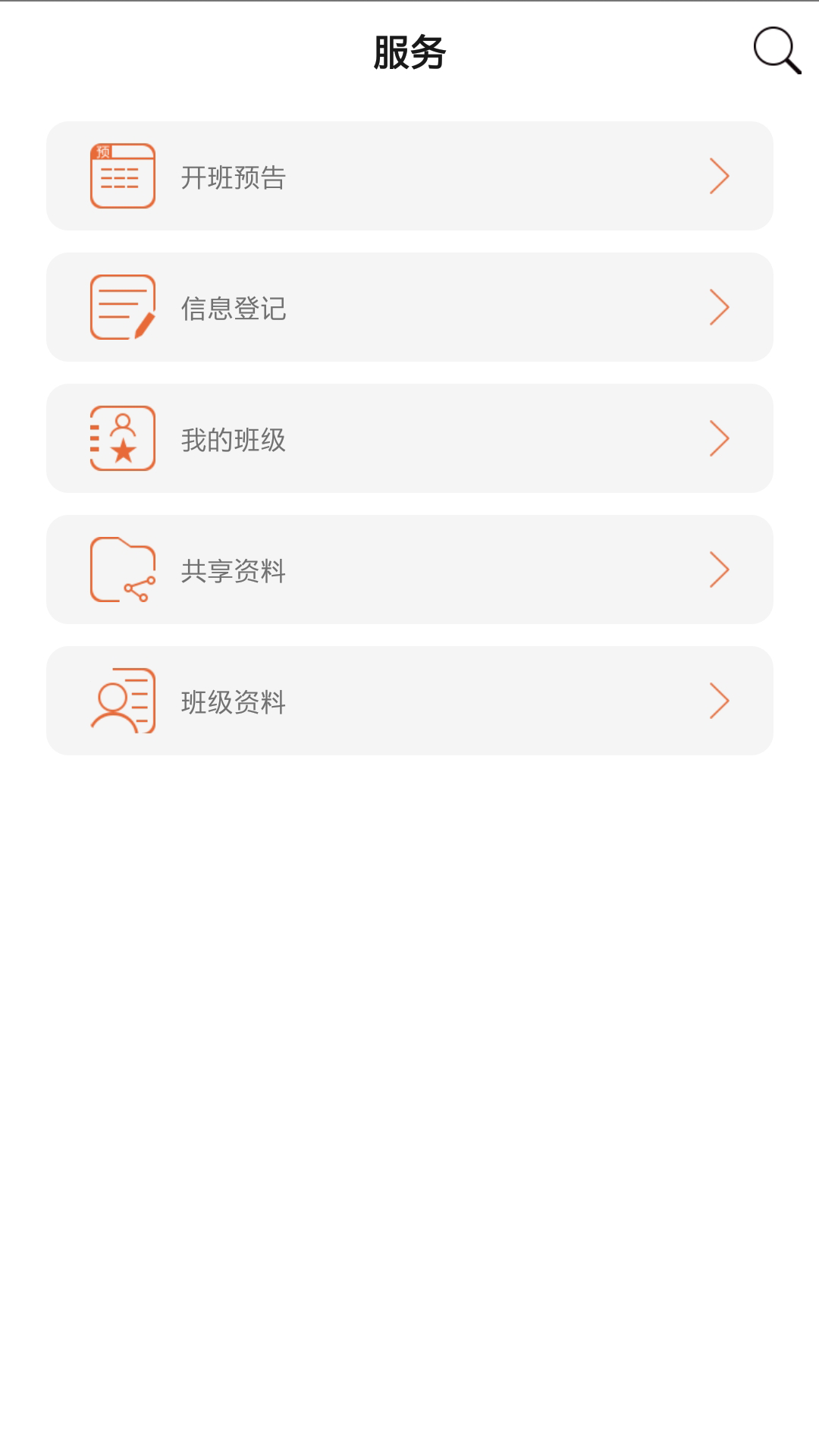Click the blank area below the list
The width and height of the screenshot is (819, 1456).
coord(409,1062)
